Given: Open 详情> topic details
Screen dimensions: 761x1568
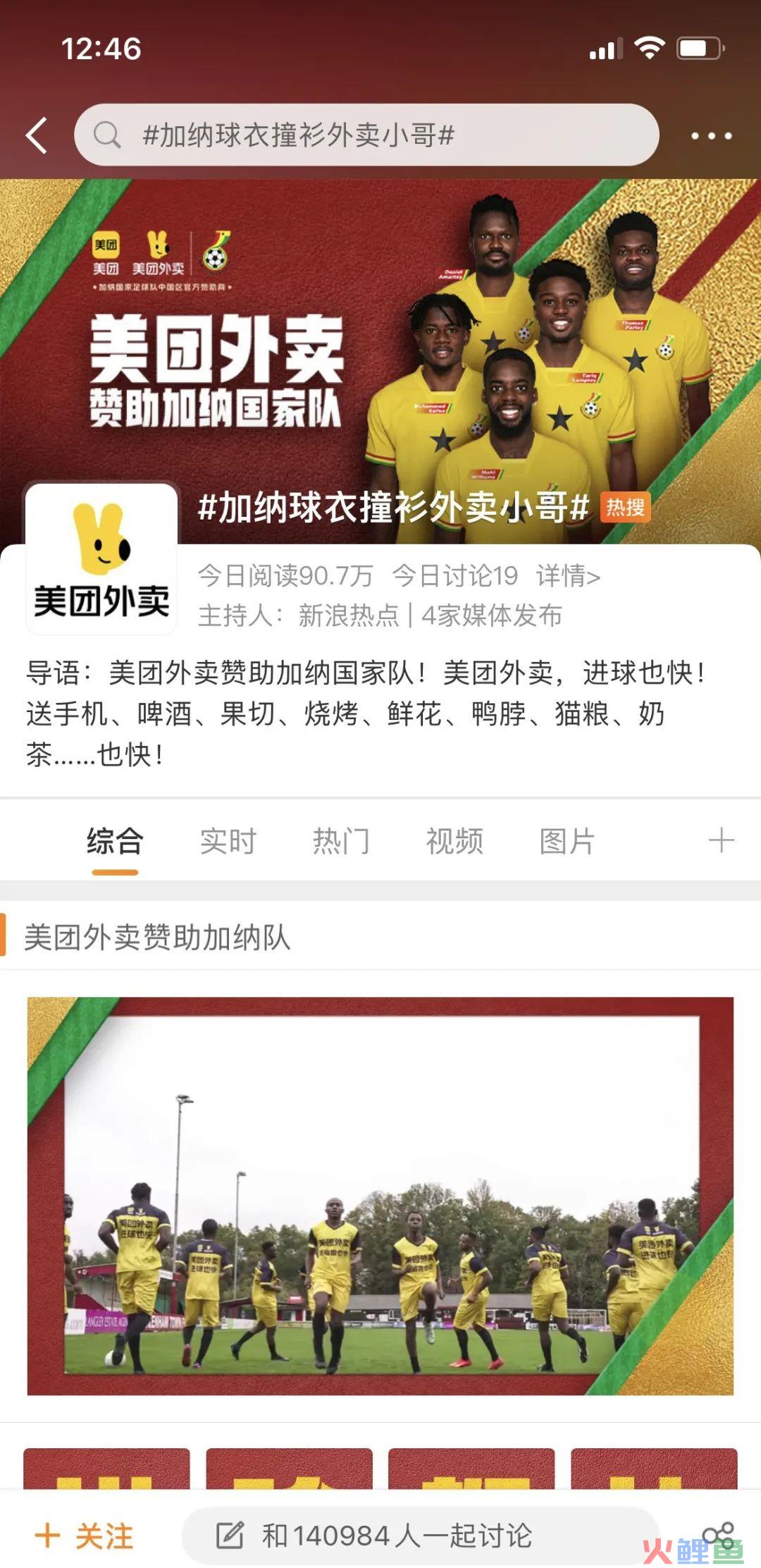Looking at the screenshot, I should 568,576.
